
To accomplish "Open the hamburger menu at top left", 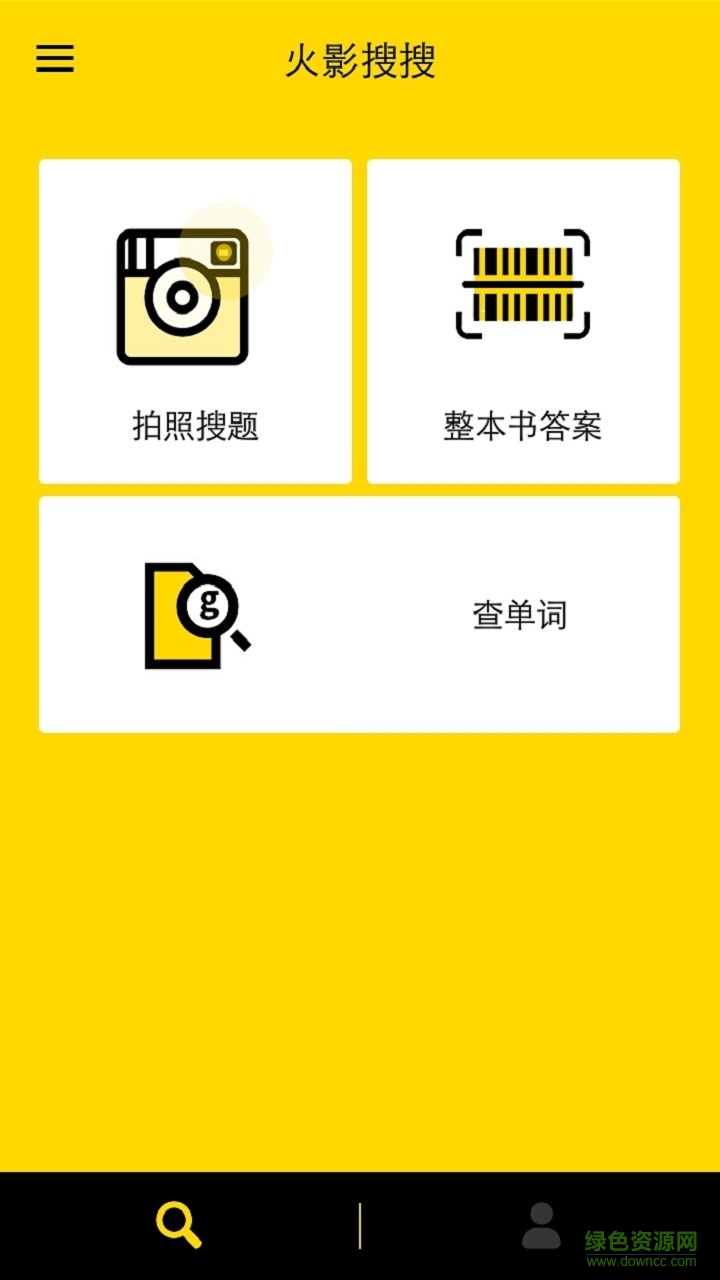I will coord(54,60).
